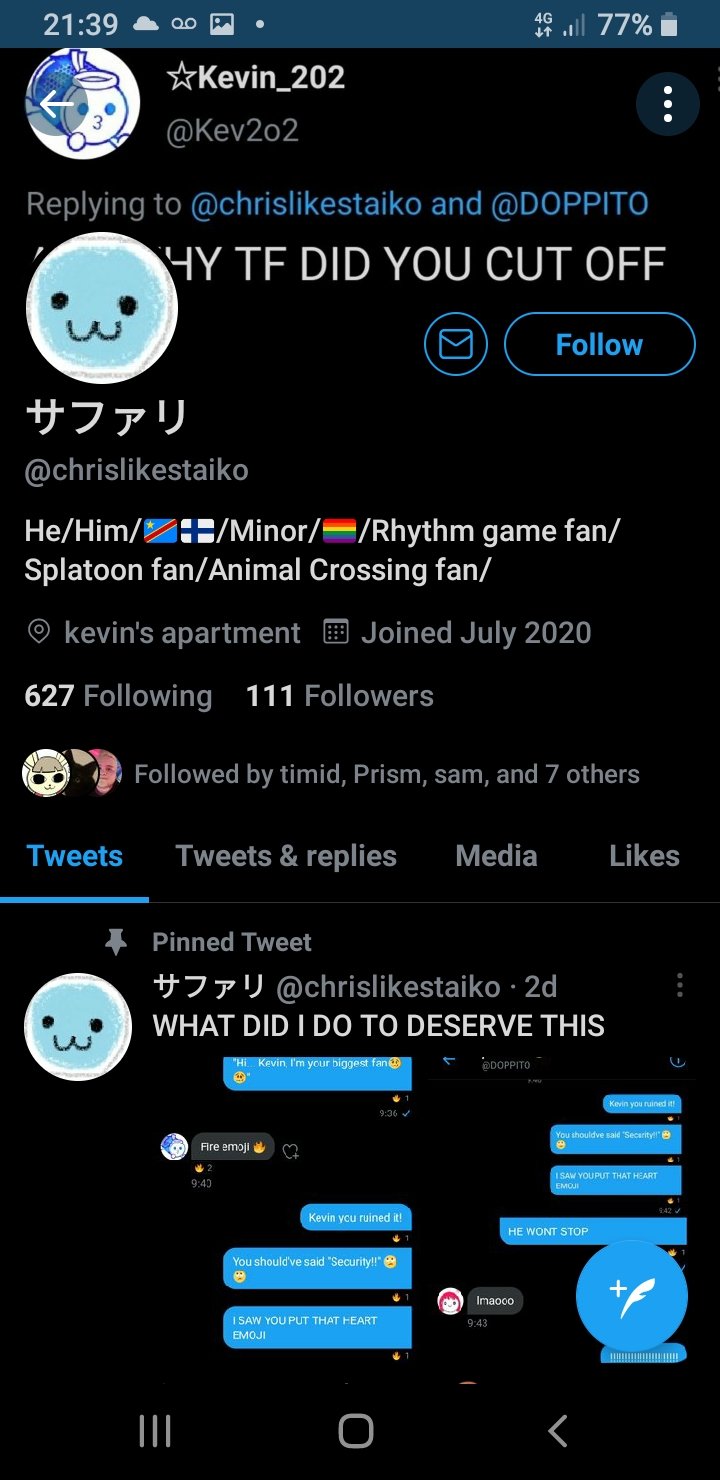Image resolution: width=720 pixels, height=1480 pixels.
Task: Open the profile overflow menu
Action: [667, 104]
